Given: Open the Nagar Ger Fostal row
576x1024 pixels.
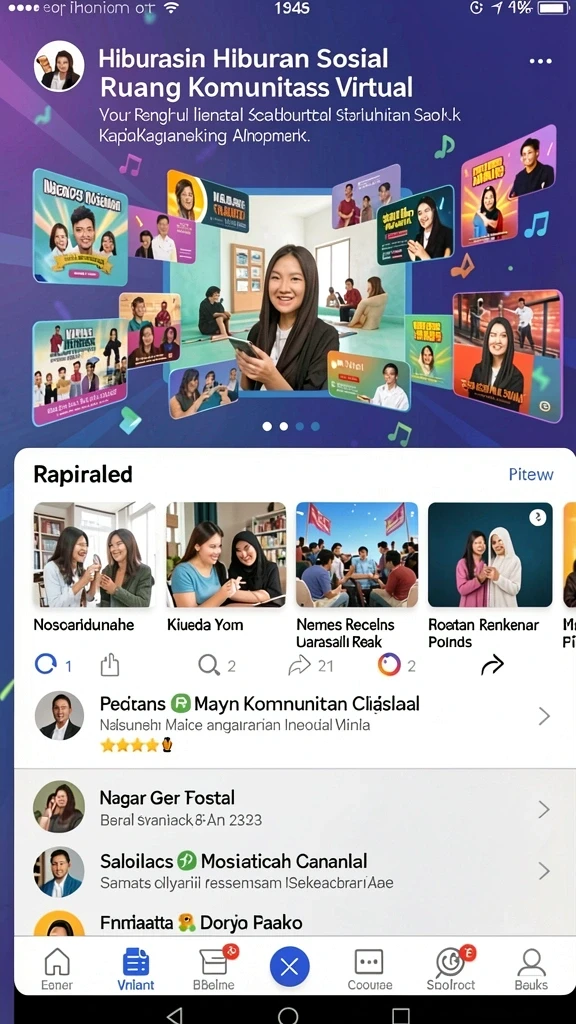Looking at the screenshot, I should [x=295, y=808].
